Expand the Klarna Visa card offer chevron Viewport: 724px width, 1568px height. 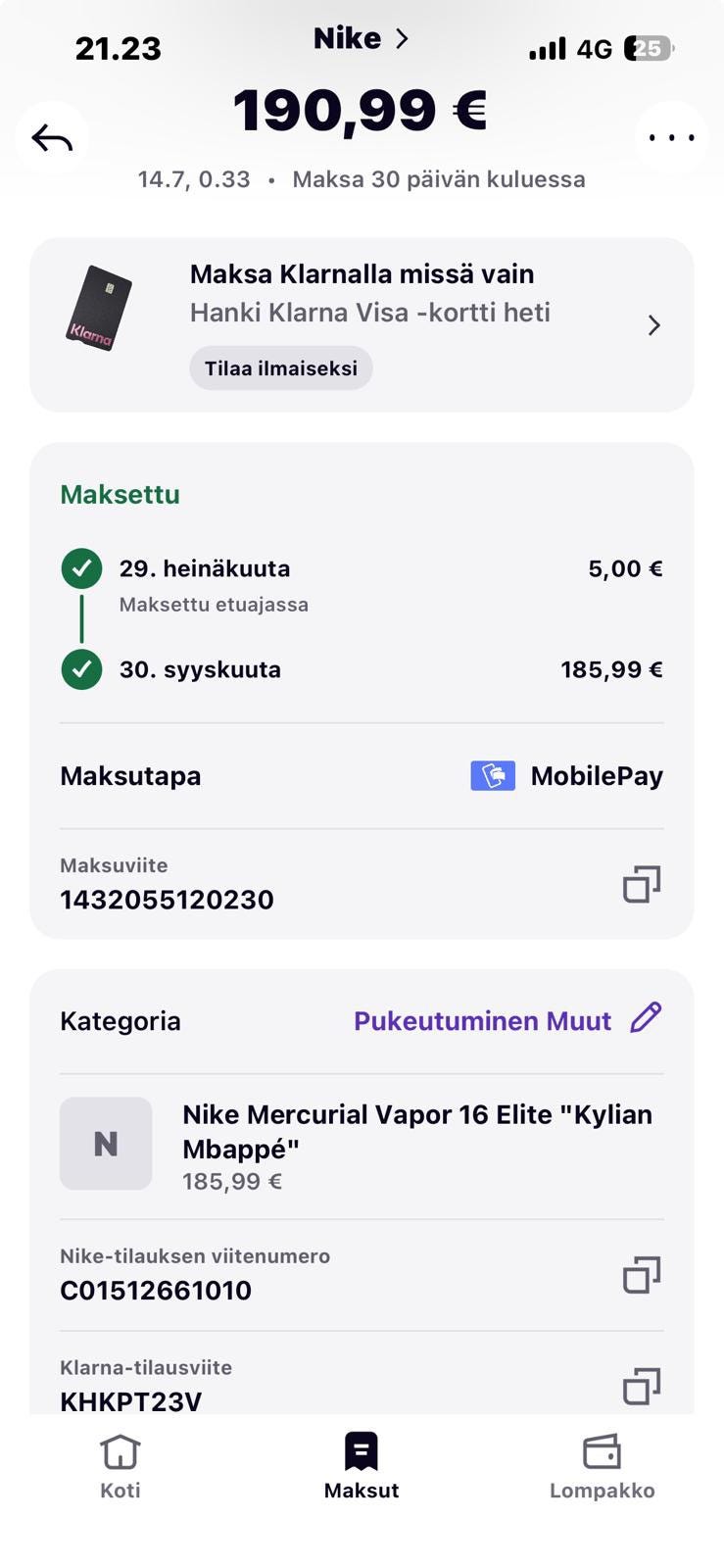[653, 324]
